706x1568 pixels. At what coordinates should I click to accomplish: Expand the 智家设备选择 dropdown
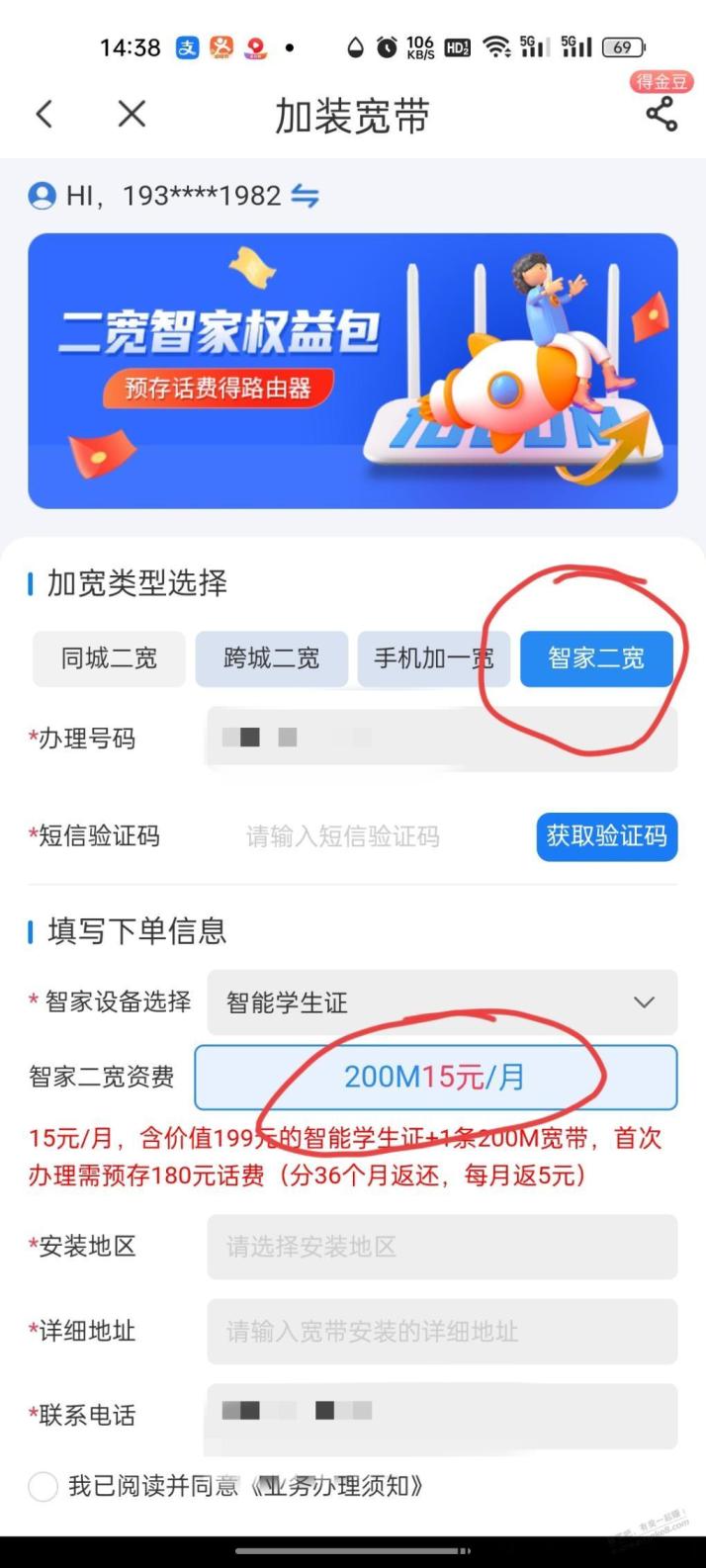click(x=442, y=1002)
